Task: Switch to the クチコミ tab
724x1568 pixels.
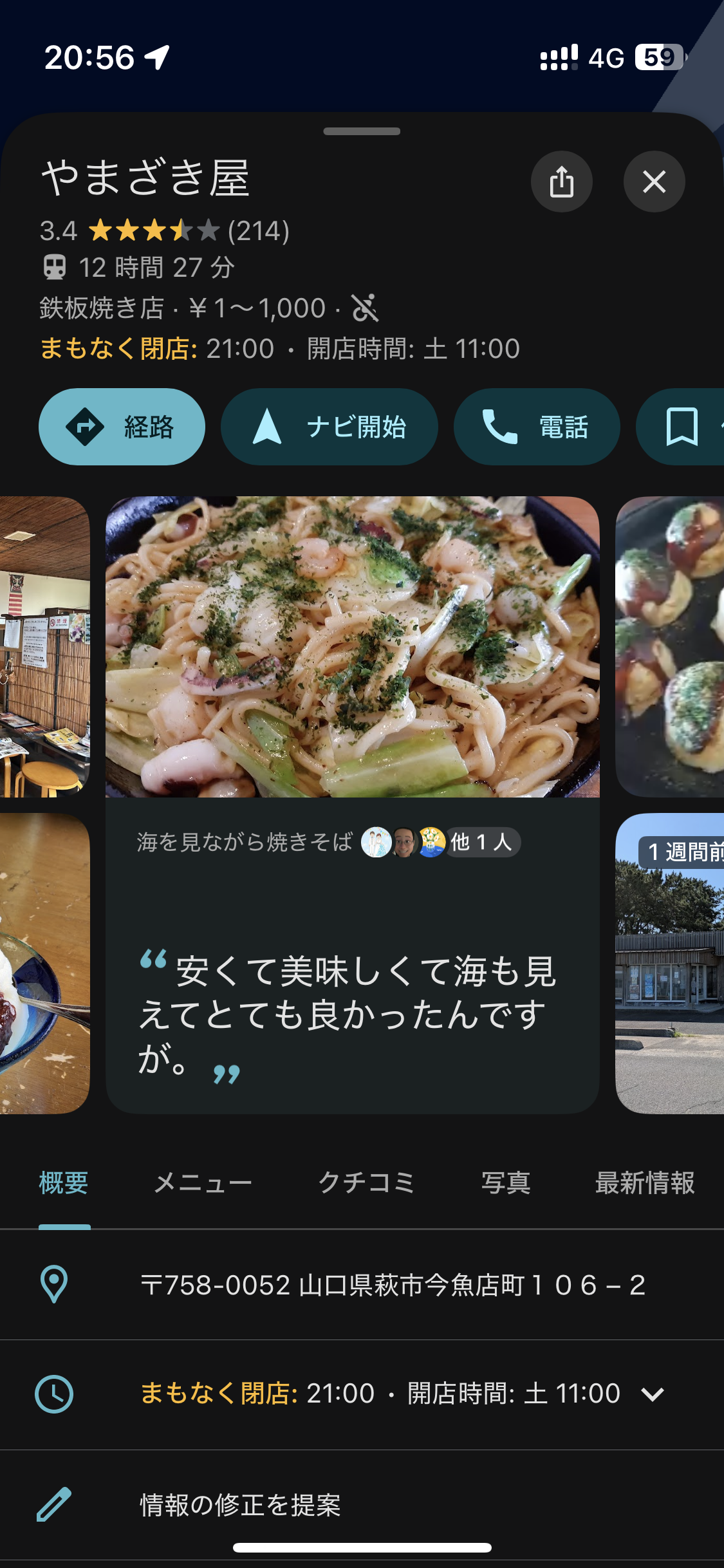Action: (367, 1183)
